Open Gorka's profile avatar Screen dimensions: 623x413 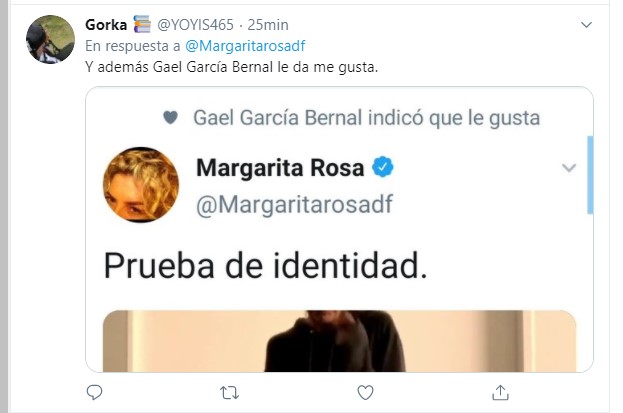50,40
